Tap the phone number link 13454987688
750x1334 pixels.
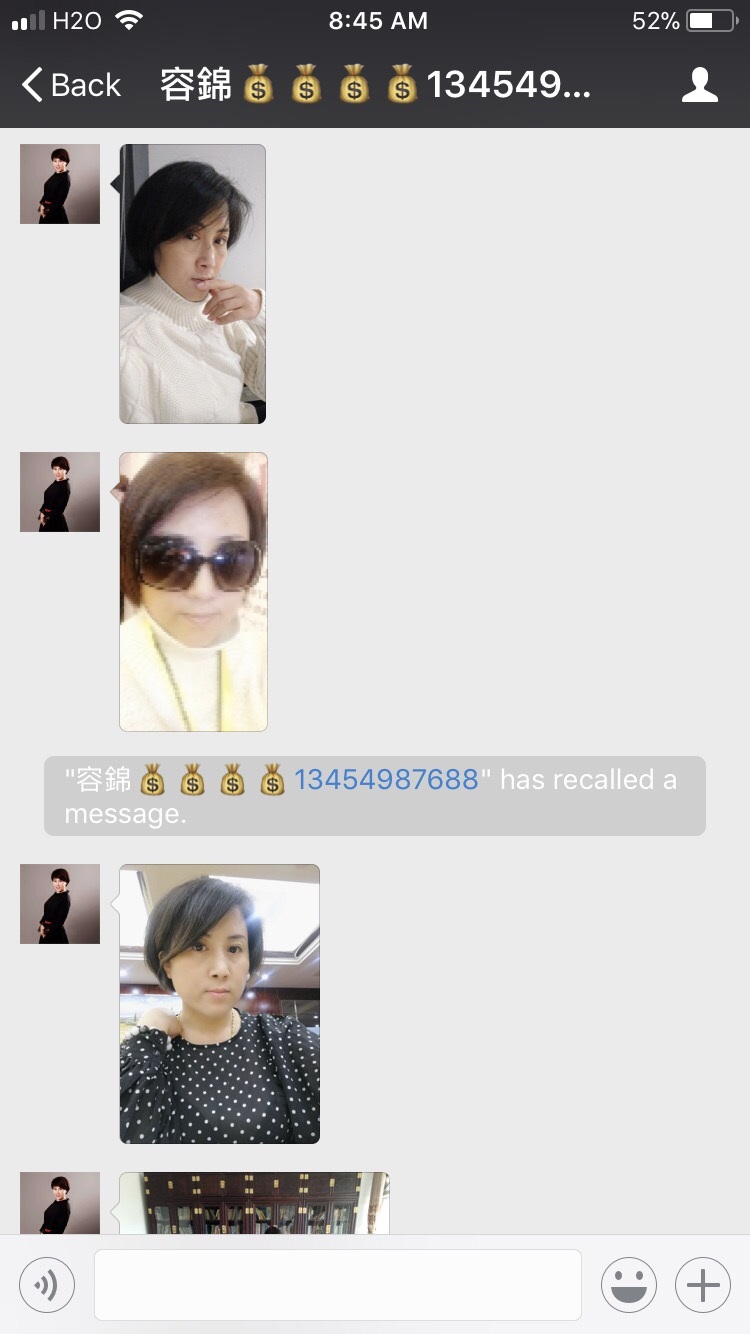386,780
